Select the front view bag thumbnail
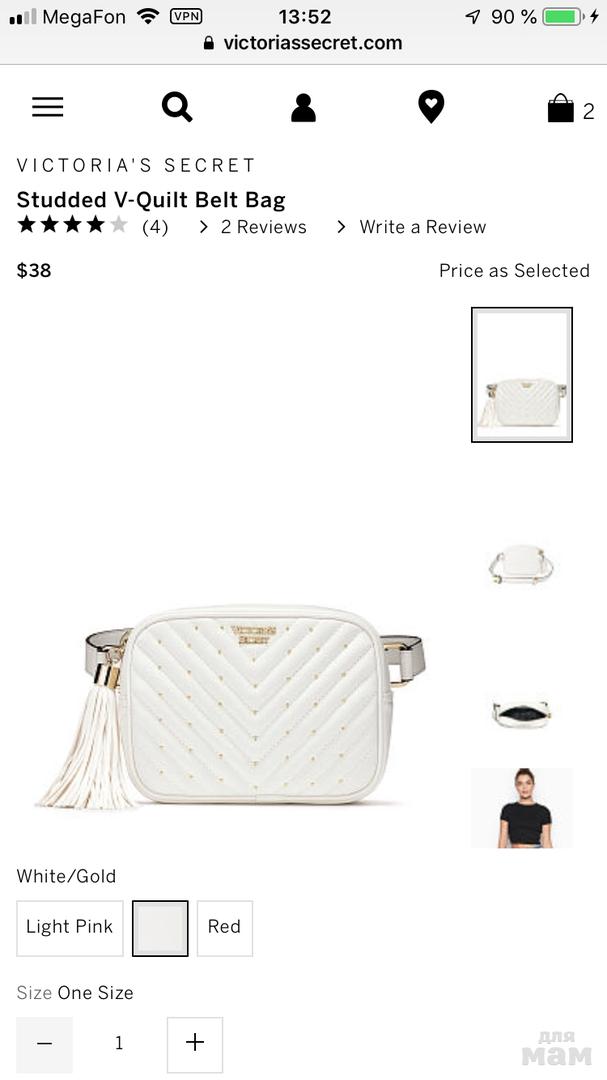Viewport: 607px width, 1080px height. (x=522, y=374)
